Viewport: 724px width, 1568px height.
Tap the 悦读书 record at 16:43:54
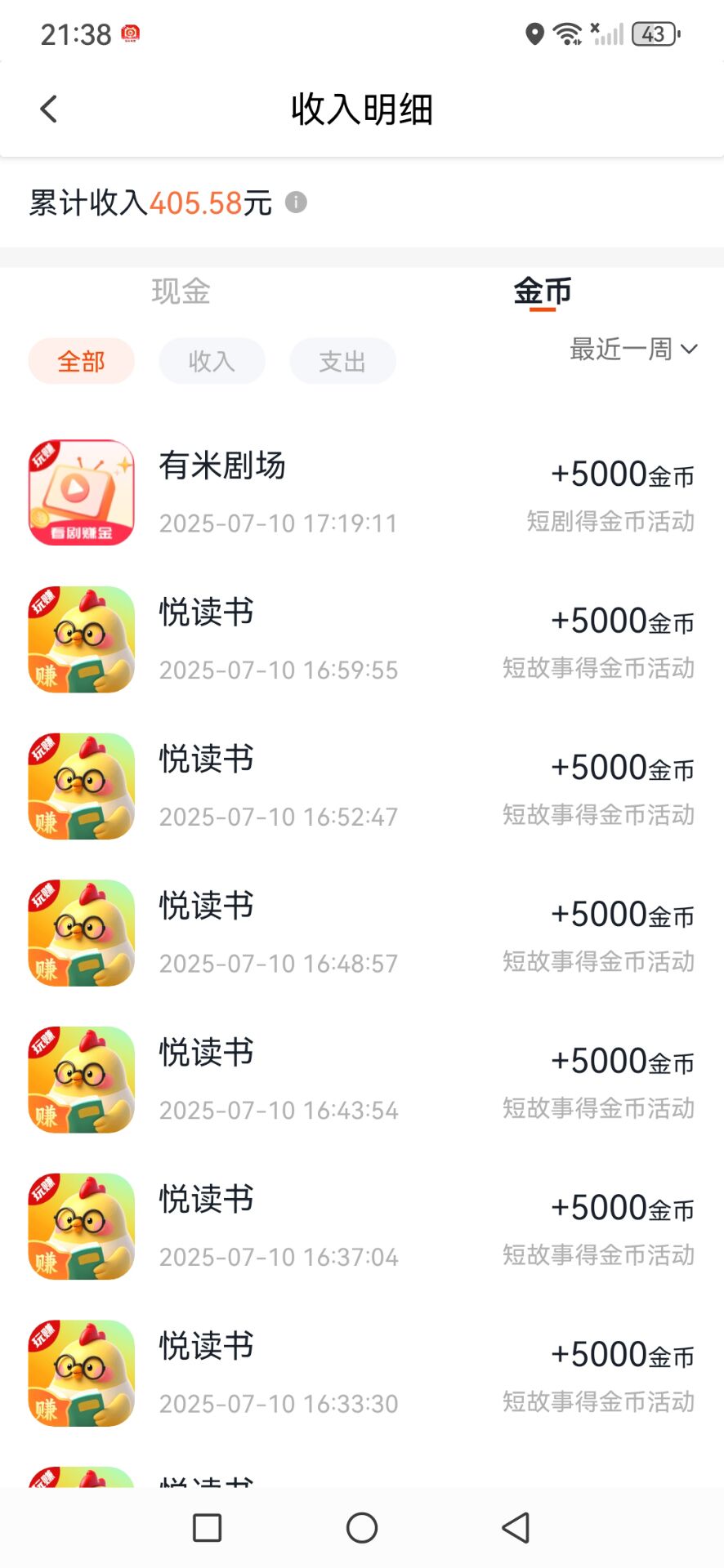click(x=361, y=1080)
